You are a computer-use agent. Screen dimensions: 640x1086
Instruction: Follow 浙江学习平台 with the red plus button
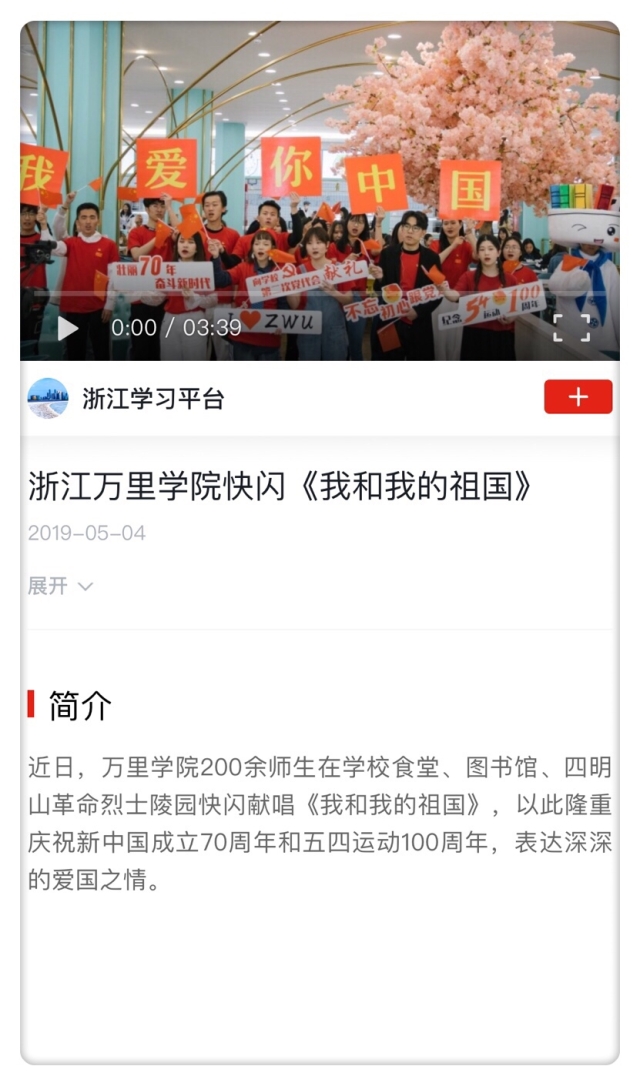[x=578, y=397]
